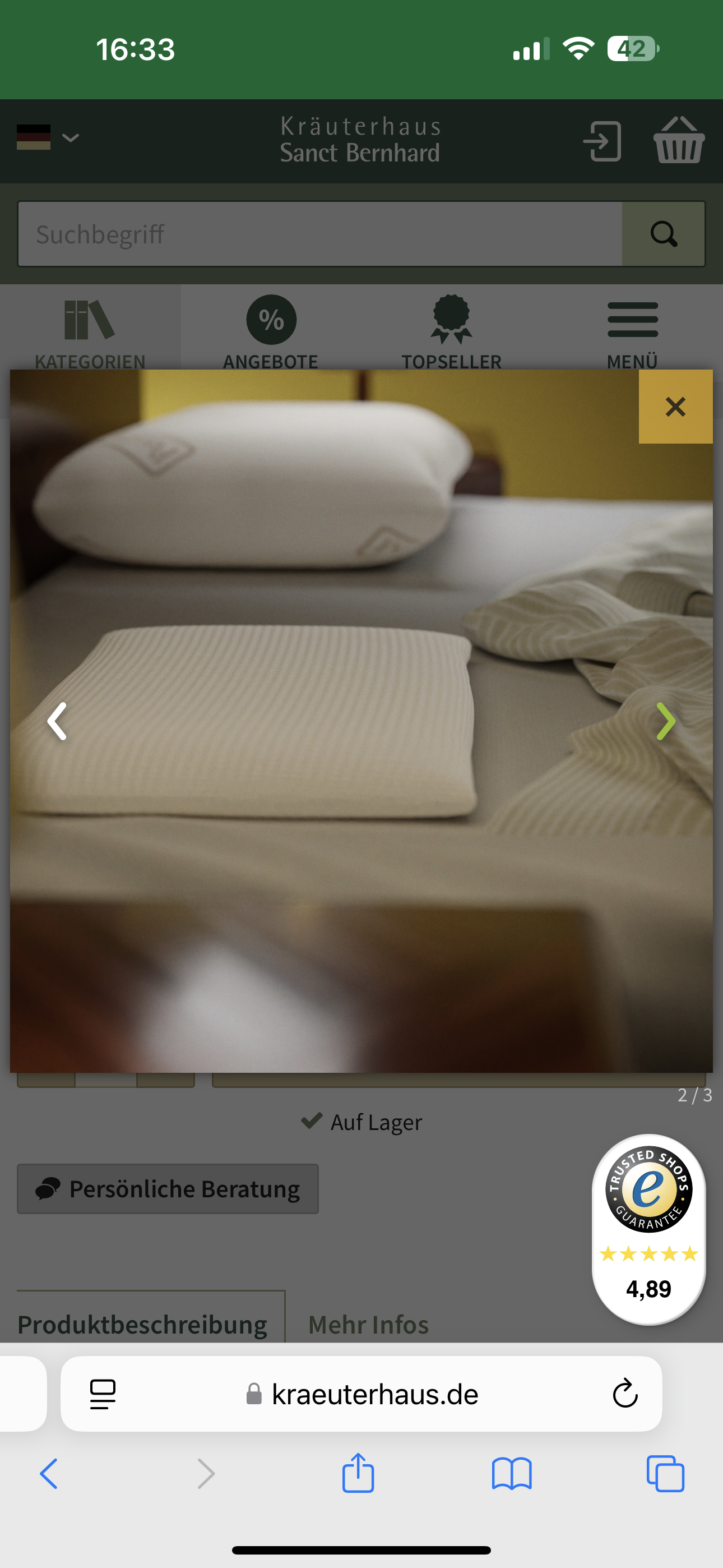Open Safari bookmarks

point(511,1474)
